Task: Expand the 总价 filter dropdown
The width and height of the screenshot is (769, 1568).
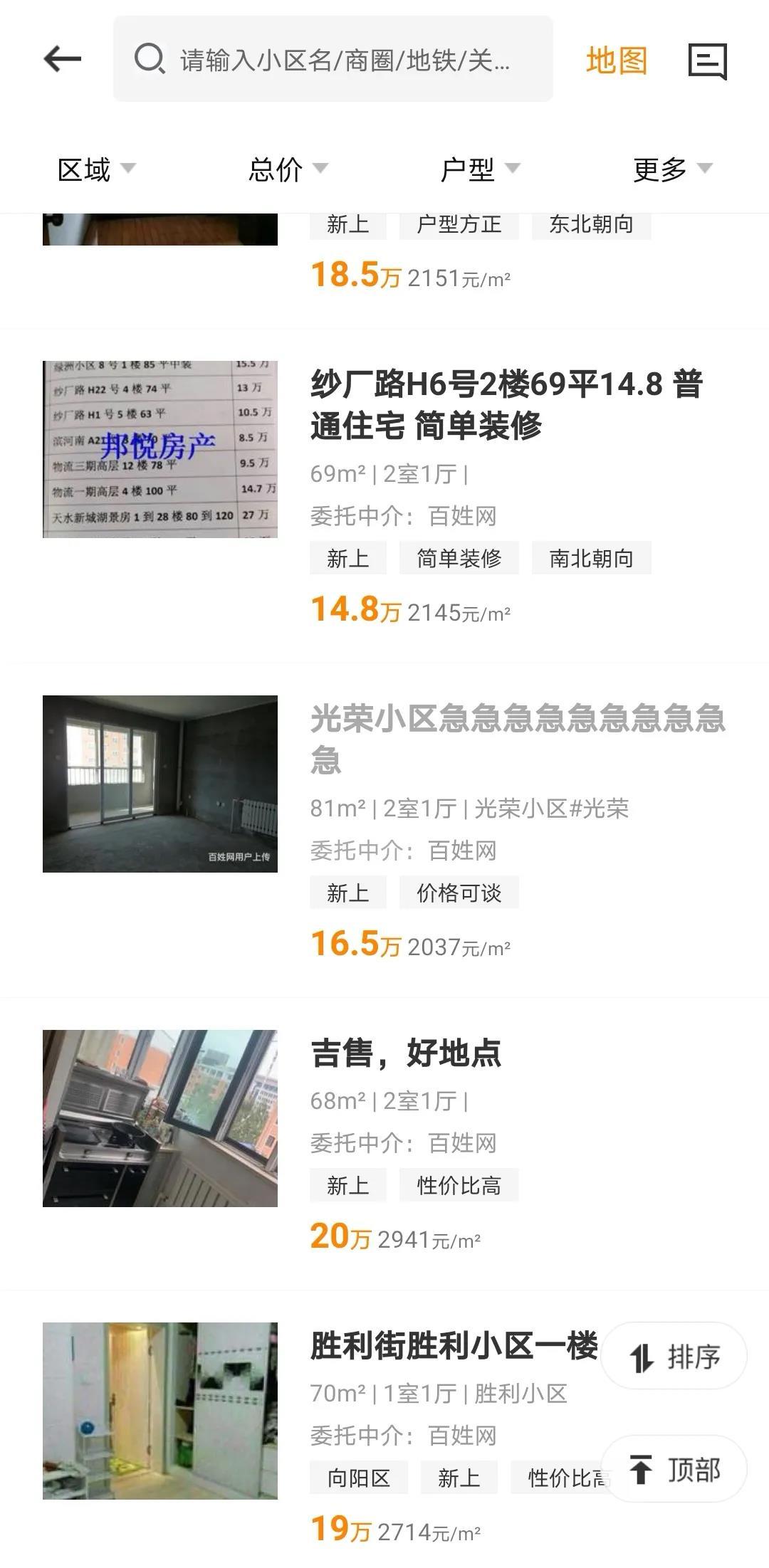Action: pos(287,169)
